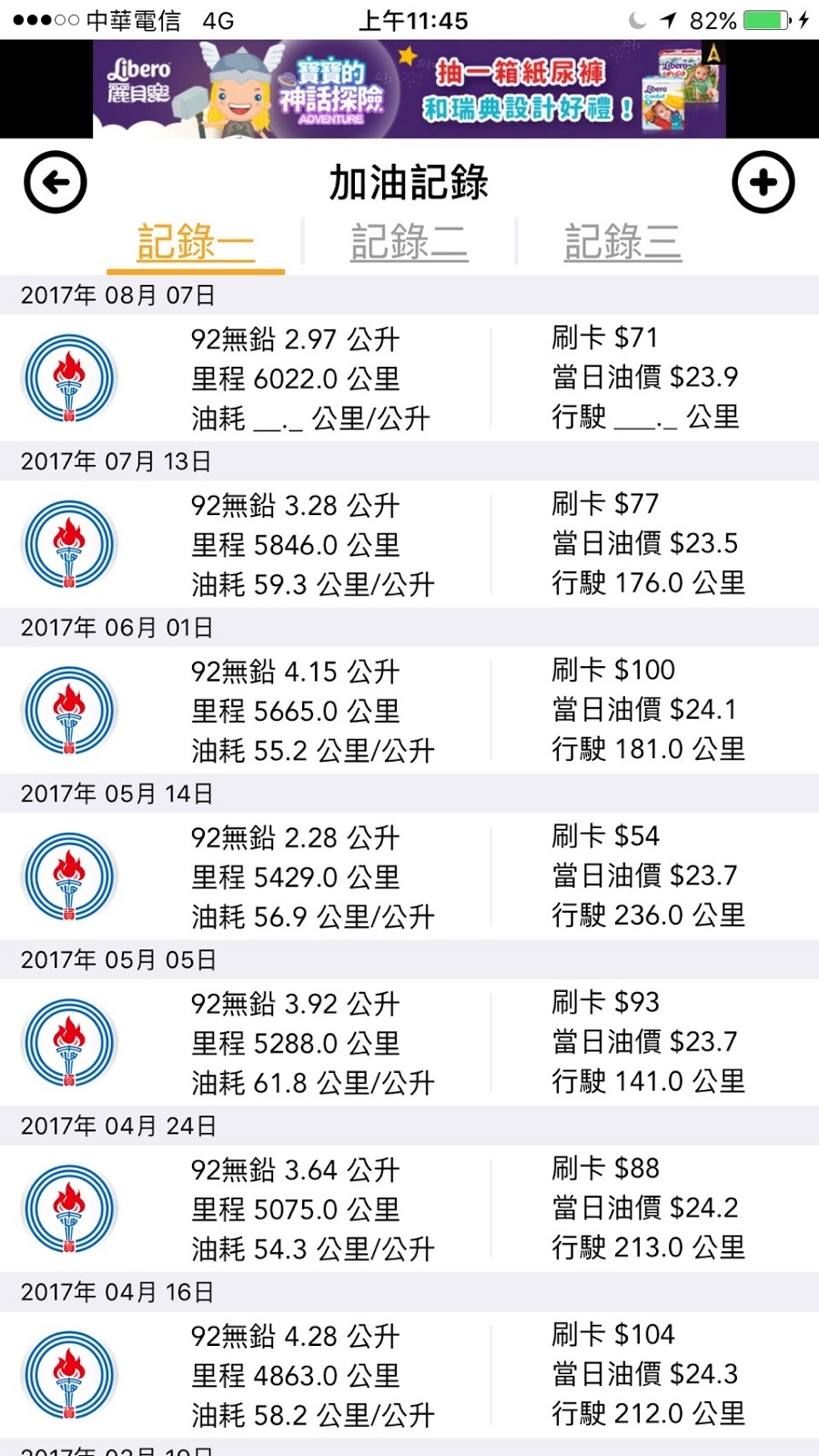Open the 2017年04月24日 refuel record
The image size is (819, 1456).
pyautogui.click(x=409, y=1208)
